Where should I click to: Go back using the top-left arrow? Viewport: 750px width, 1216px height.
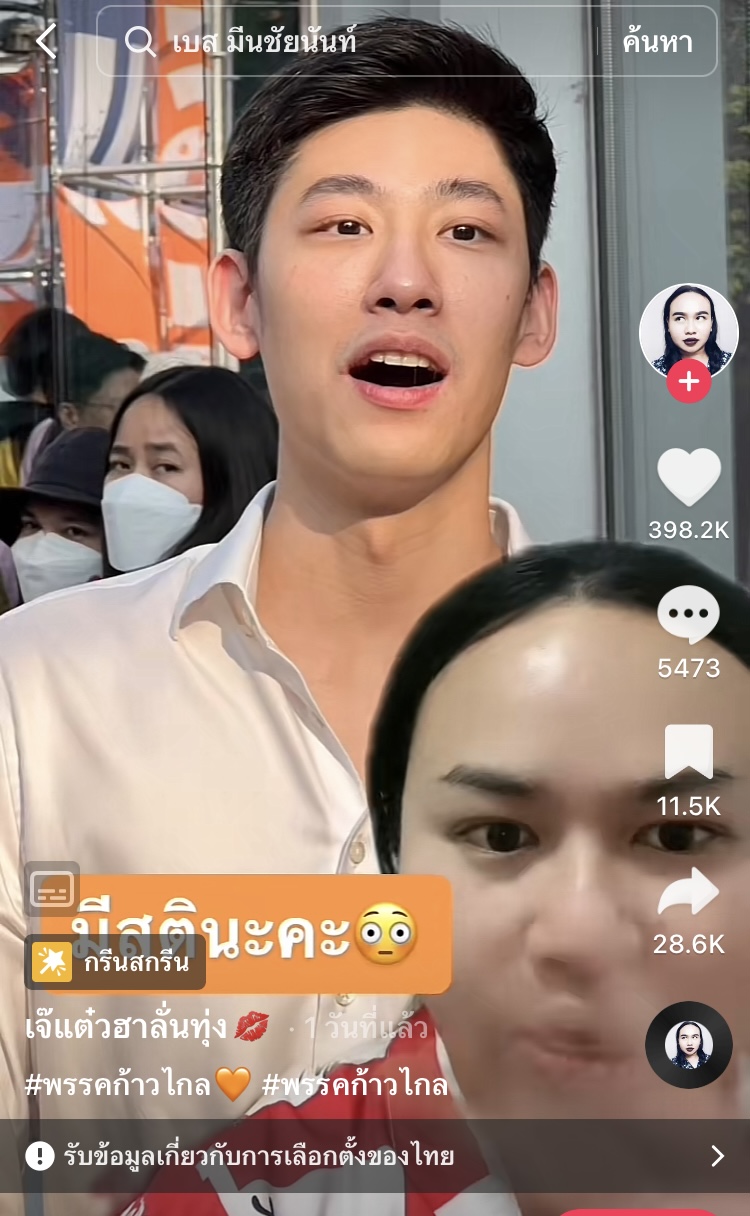46,41
